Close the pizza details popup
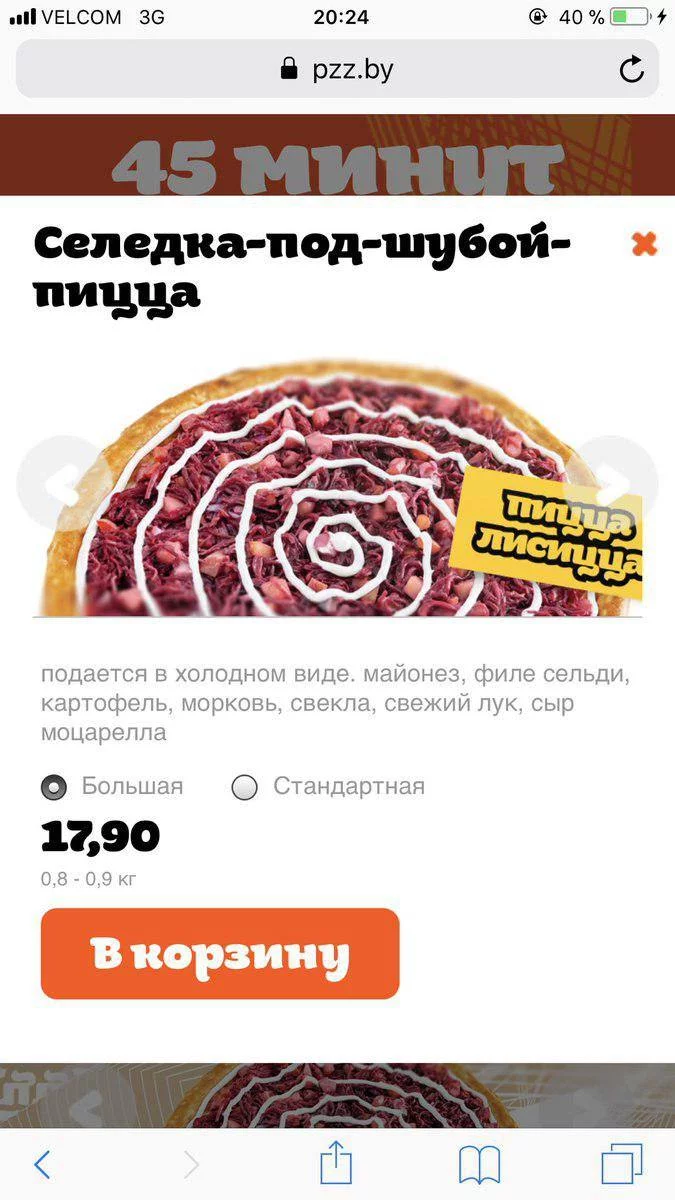Viewport: 675px width, 1200px height. click(x=644, y=243)
